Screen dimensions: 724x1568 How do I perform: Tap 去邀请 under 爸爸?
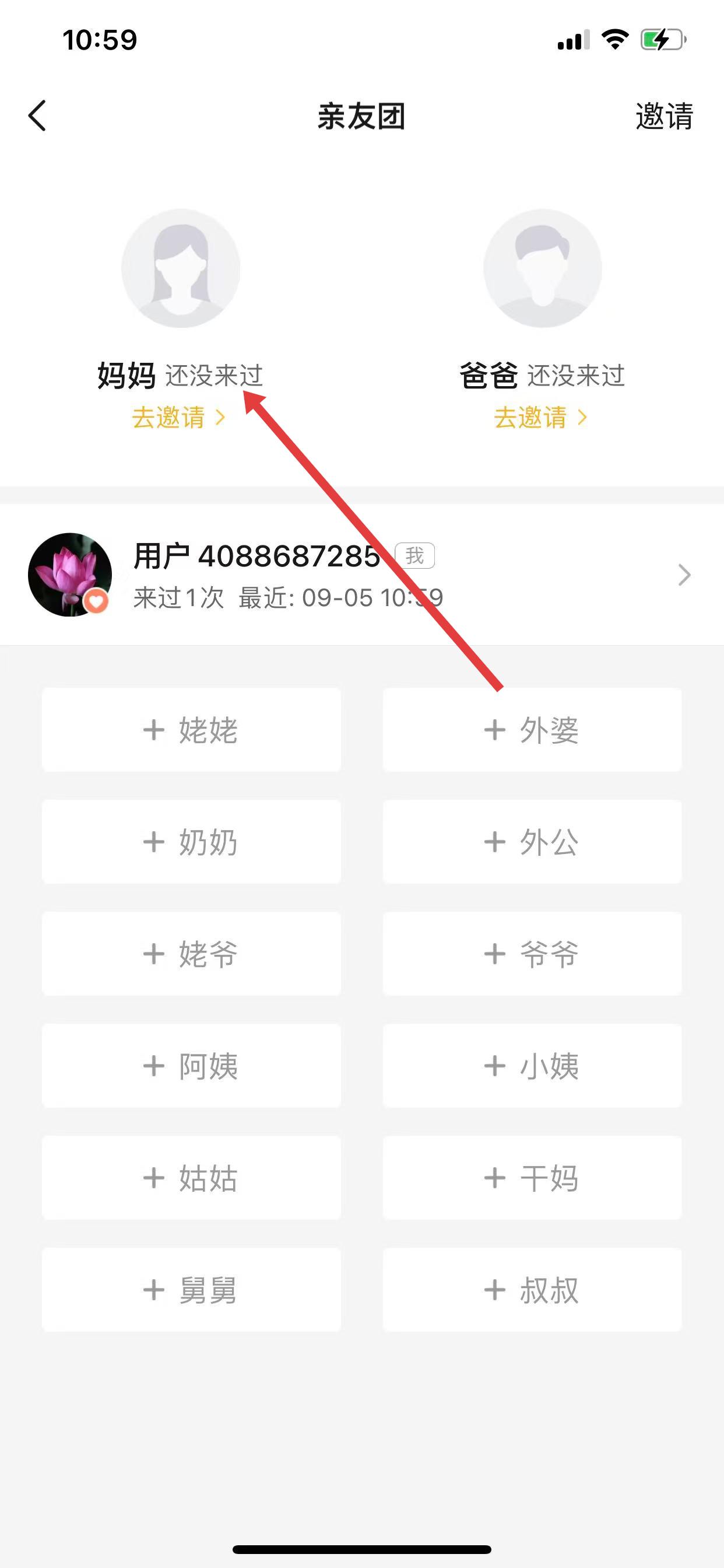[540, 418]
